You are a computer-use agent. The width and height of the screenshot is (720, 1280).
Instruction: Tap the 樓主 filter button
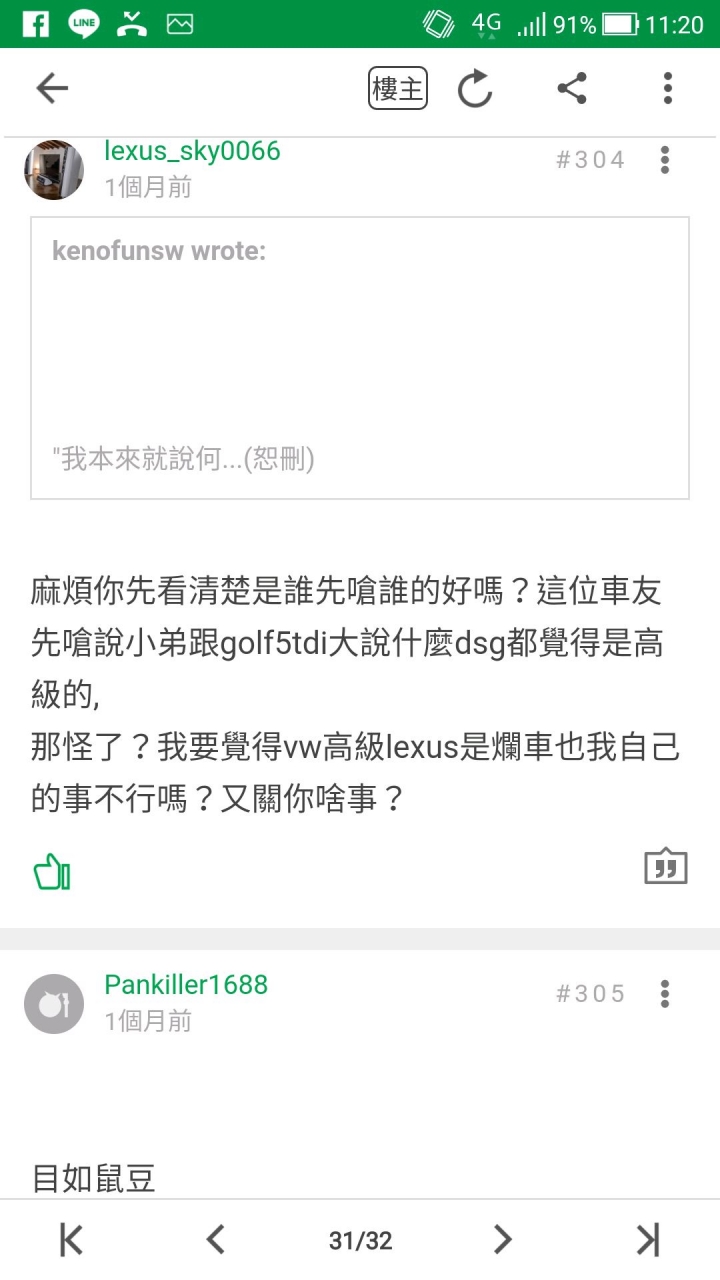pos(398,89)
